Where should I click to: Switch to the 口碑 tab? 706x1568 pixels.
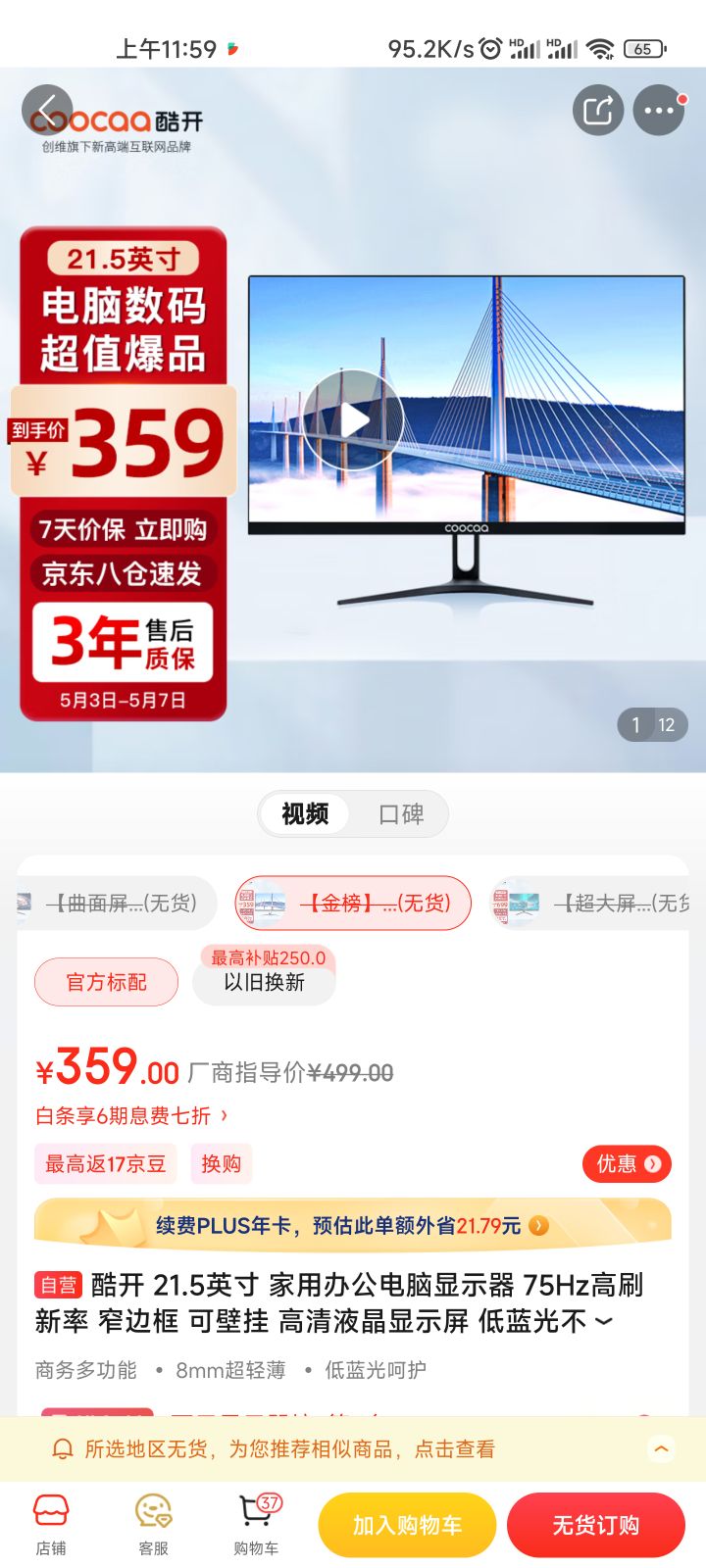(400, 813)
